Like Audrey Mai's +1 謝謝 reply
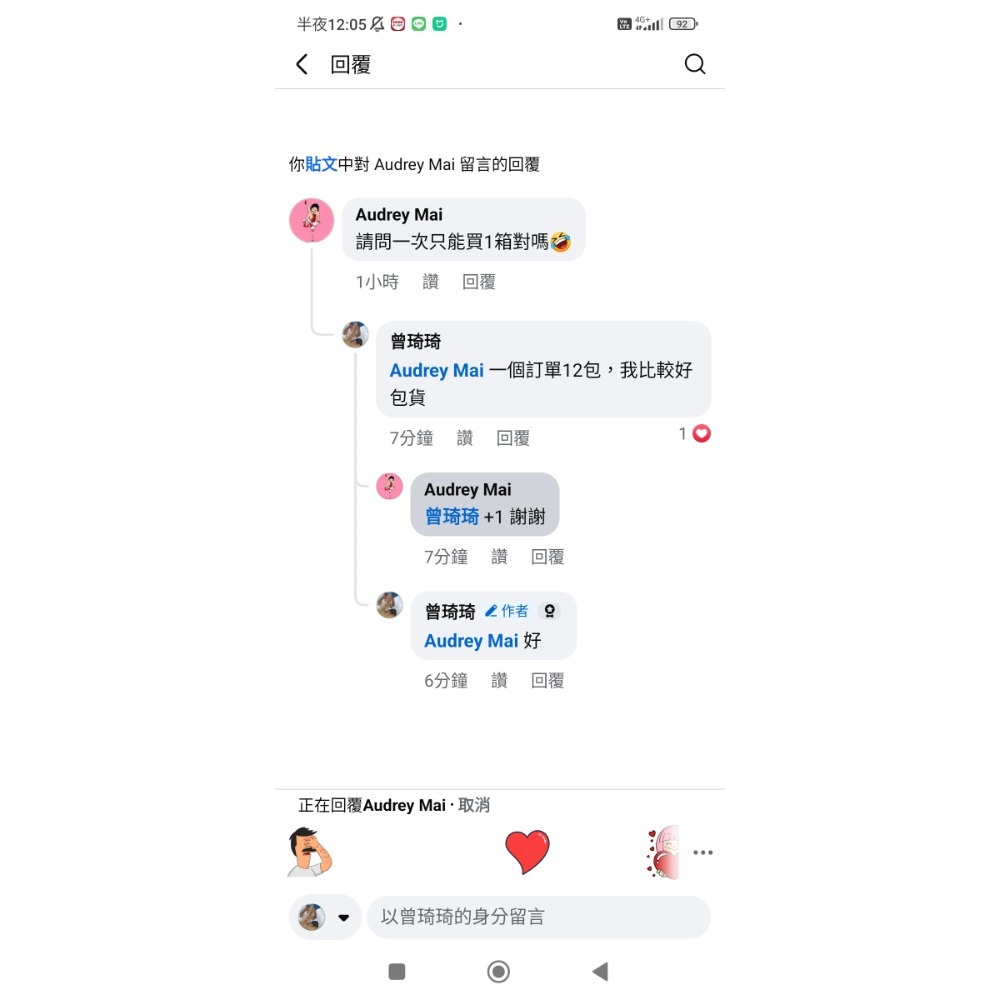The height and width of the screenshot is (1000, 1000). point(499,557)
